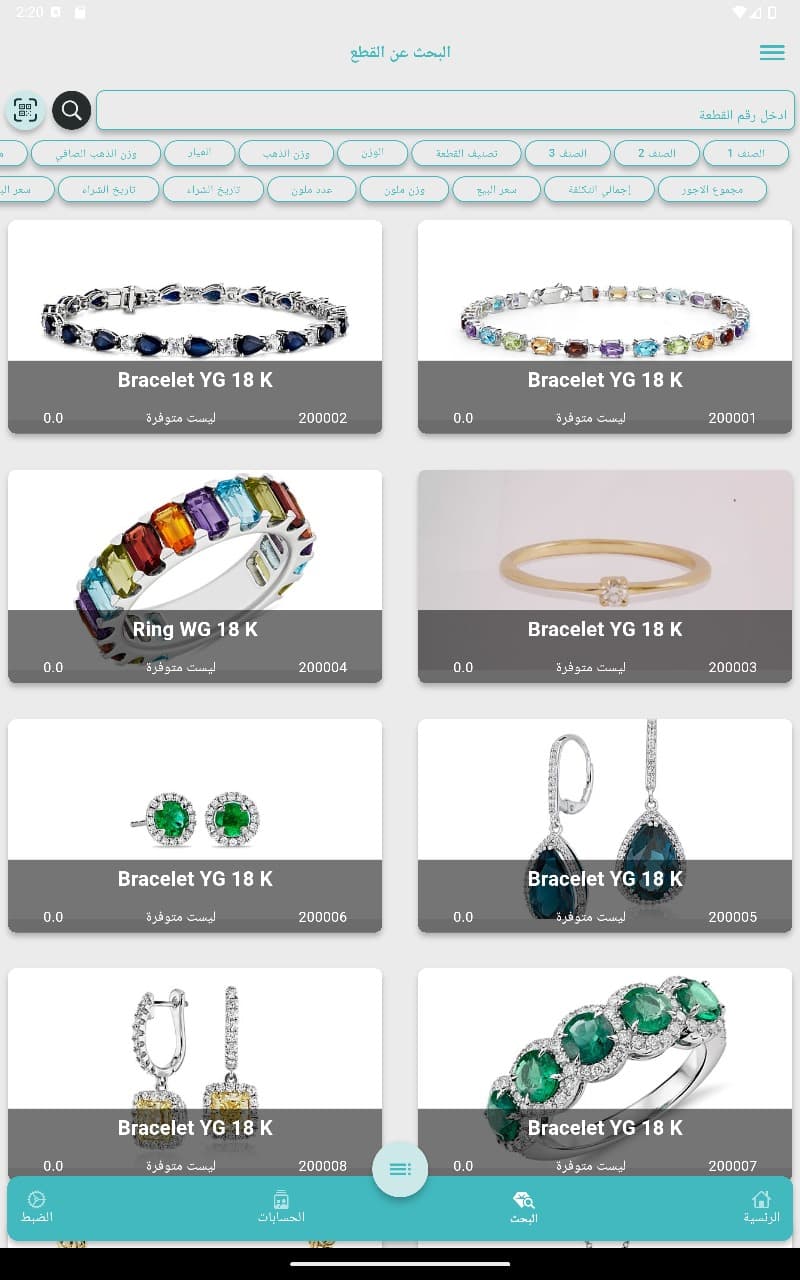Select the الصنف 2 filter chip
The image size is (800, 1280).
point(657,153)
